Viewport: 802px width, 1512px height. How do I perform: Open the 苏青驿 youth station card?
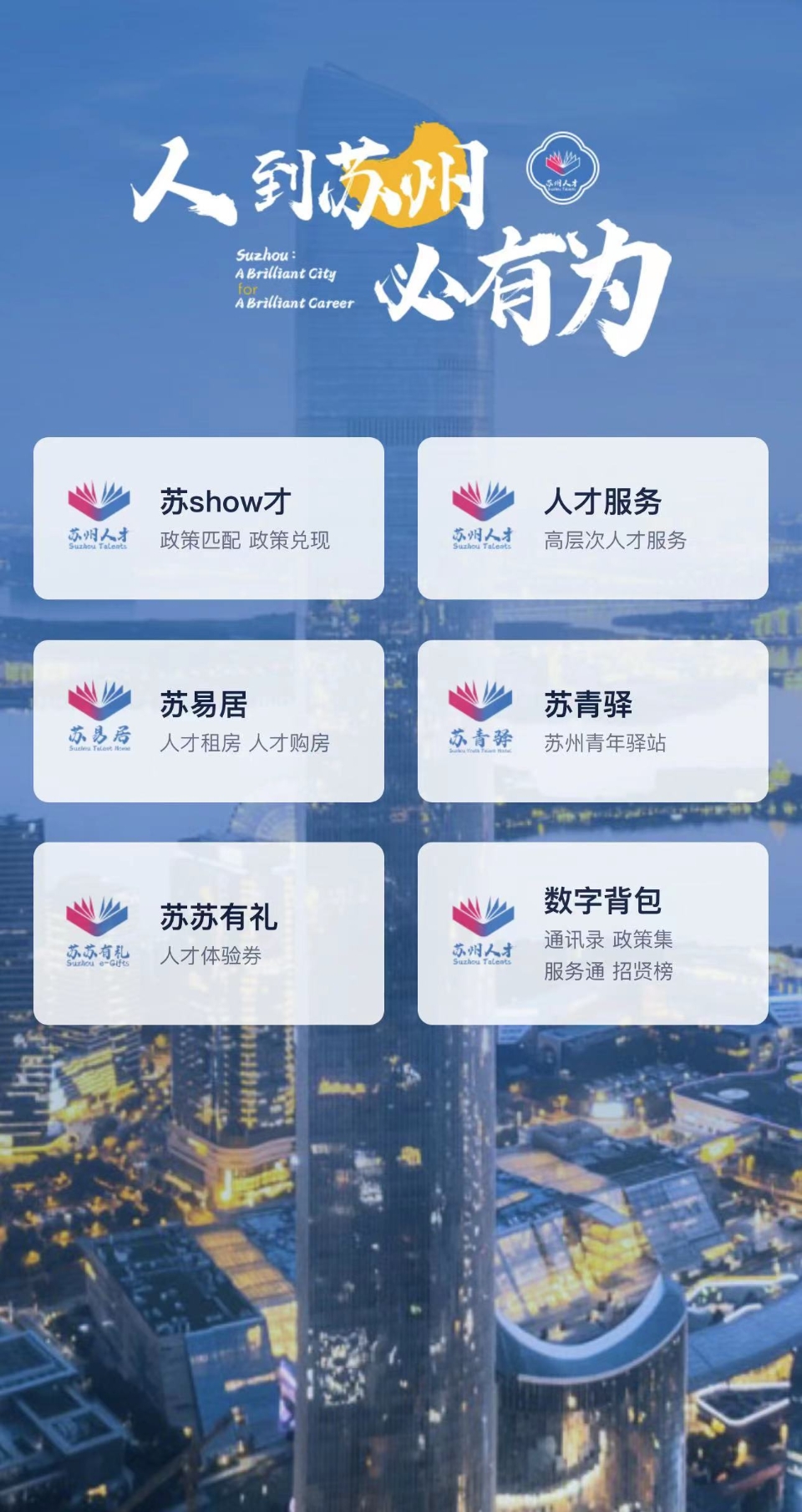point(592,721)
